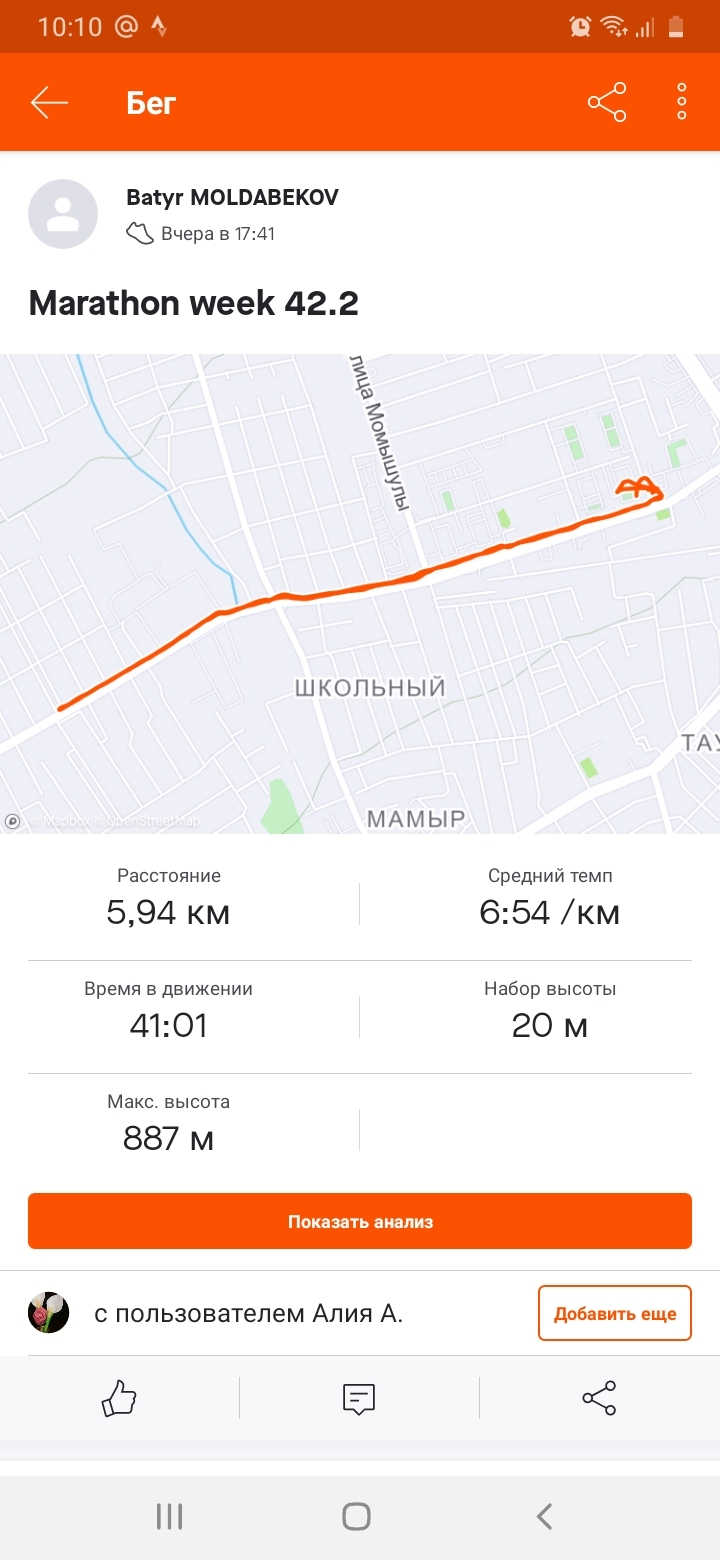This screenshot has width=720, height=1560.
Task: Go to the system home screen
Action: (x=357, y=1517)
